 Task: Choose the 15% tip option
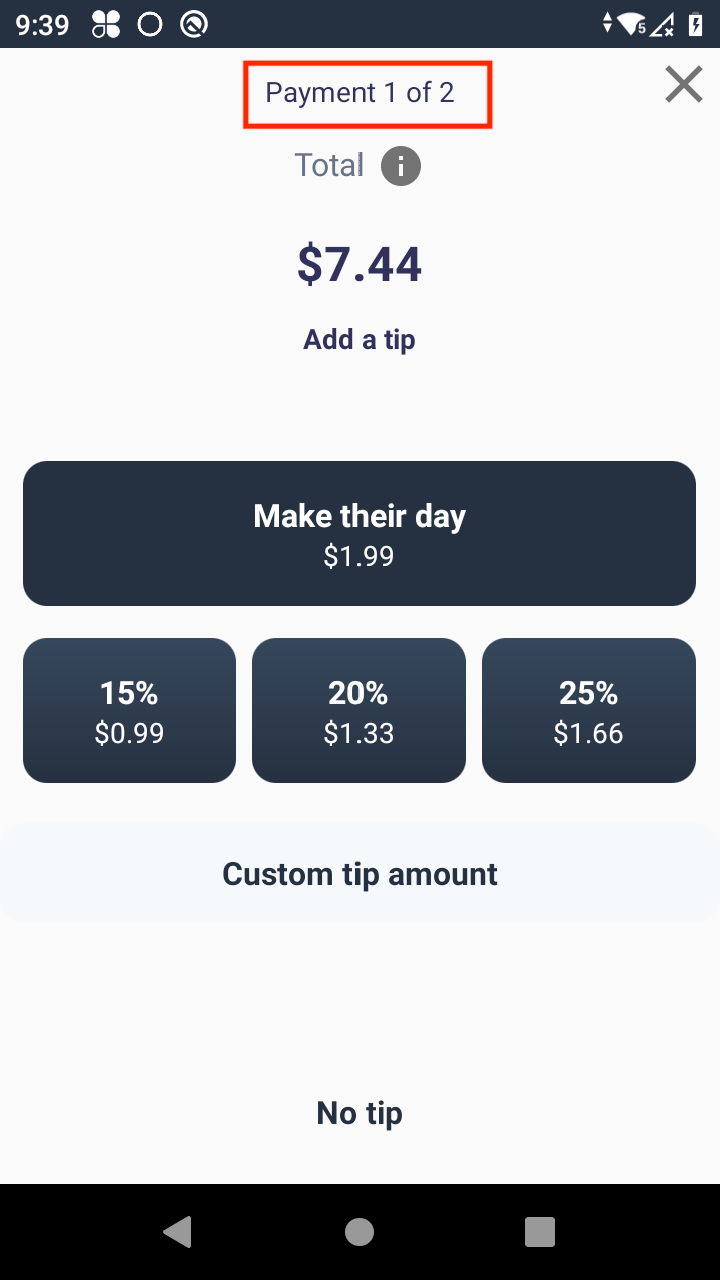pos(129,710)
